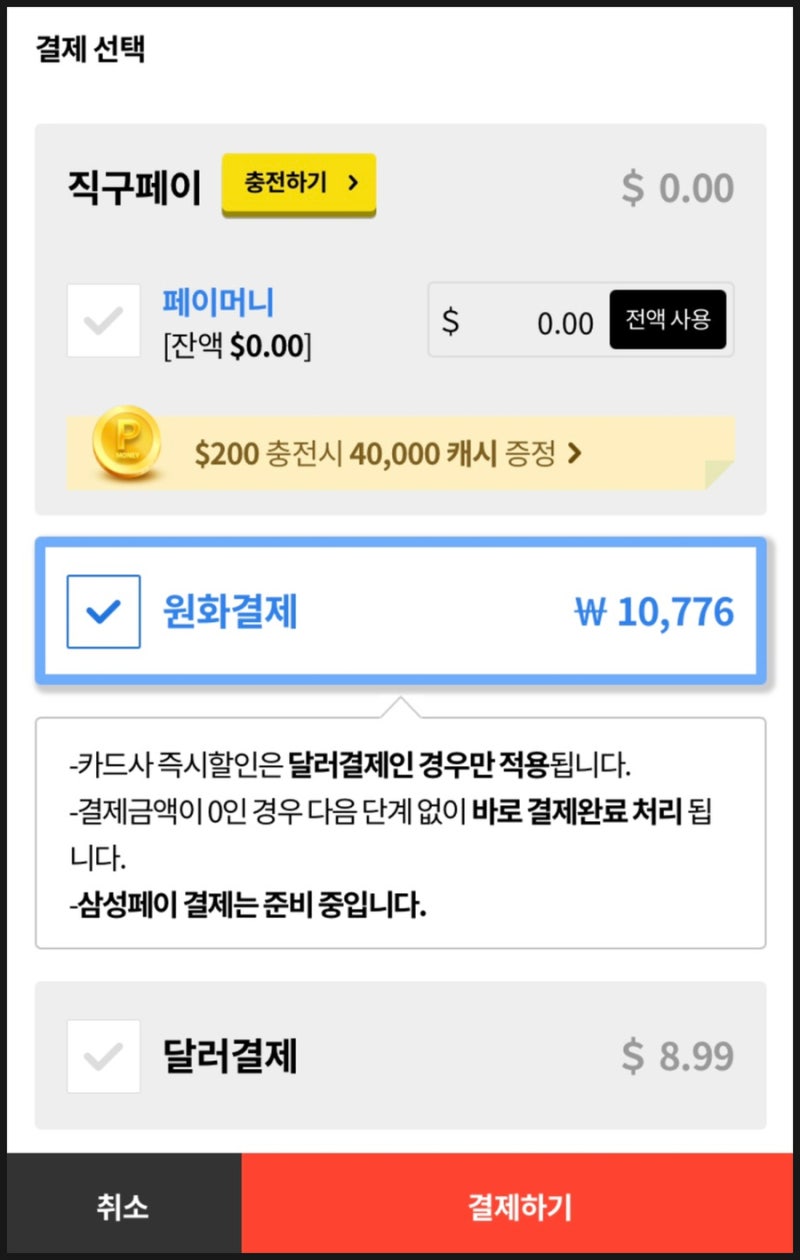Select the 원화결제 payment tab
The width and height of the screenshot is (800, 1260).
[x=230, y=611]
